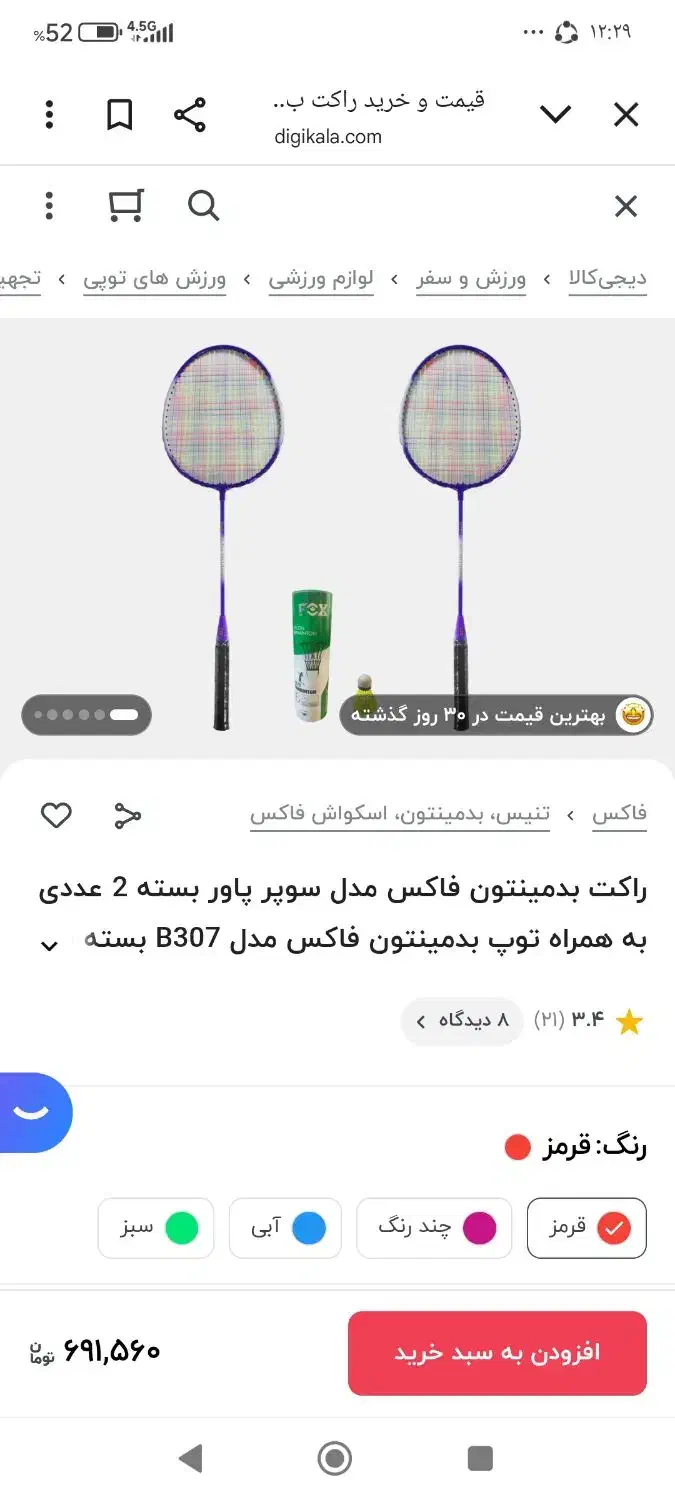Close the browser tab with the X
This screenshot has width=675, height=1500.
[x=625, y=115]
